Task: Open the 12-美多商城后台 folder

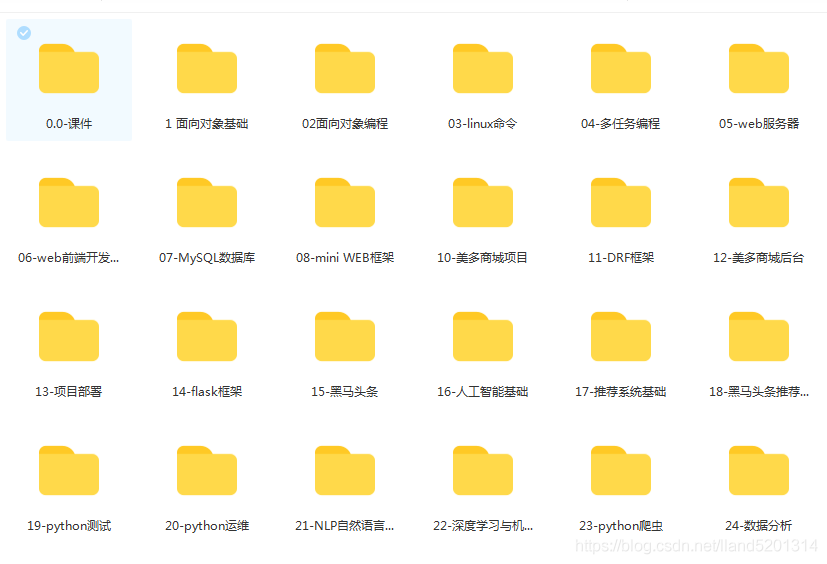Action: pyautogui.click(x=759, y=204)
